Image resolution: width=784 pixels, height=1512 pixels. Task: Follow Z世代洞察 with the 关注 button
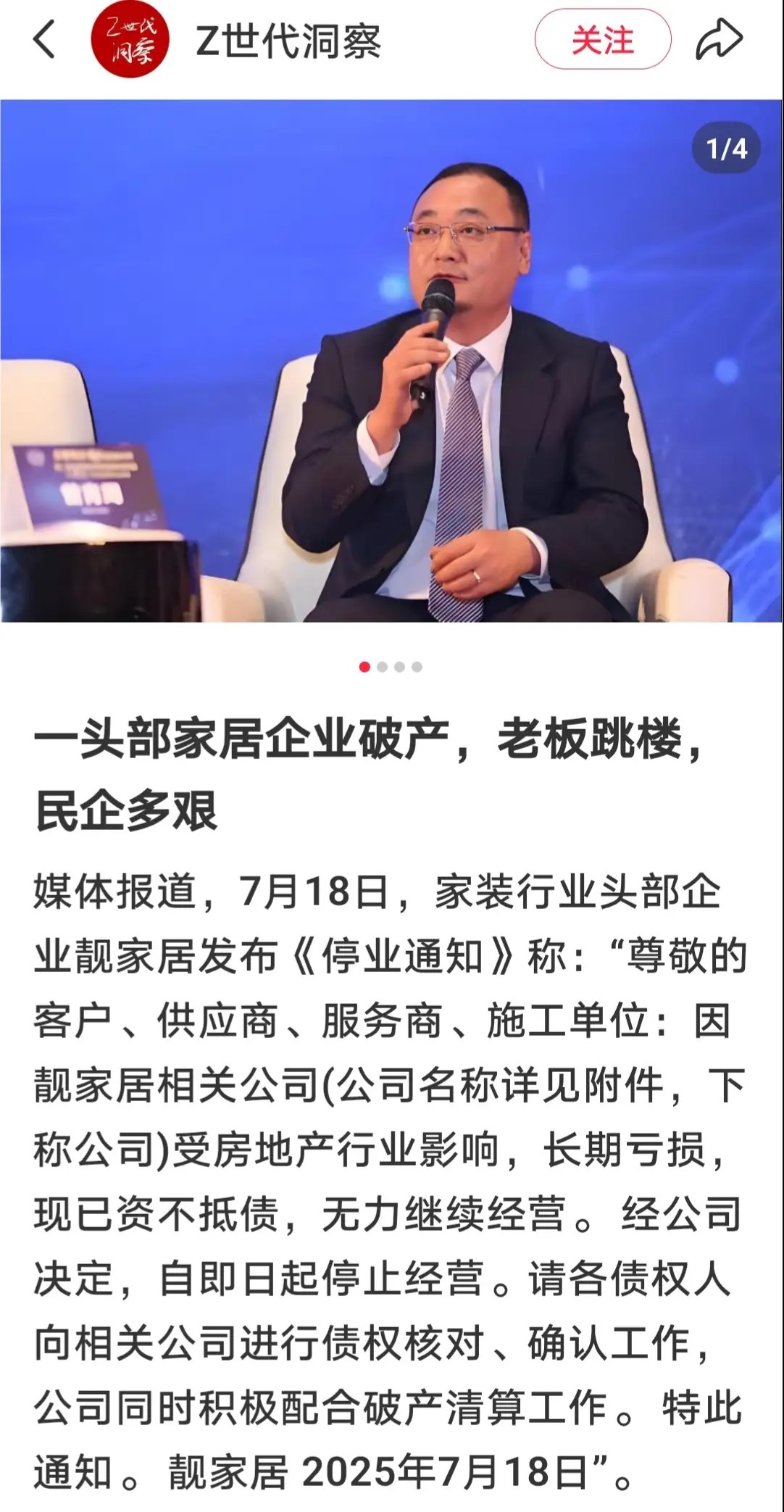(602, 40)
